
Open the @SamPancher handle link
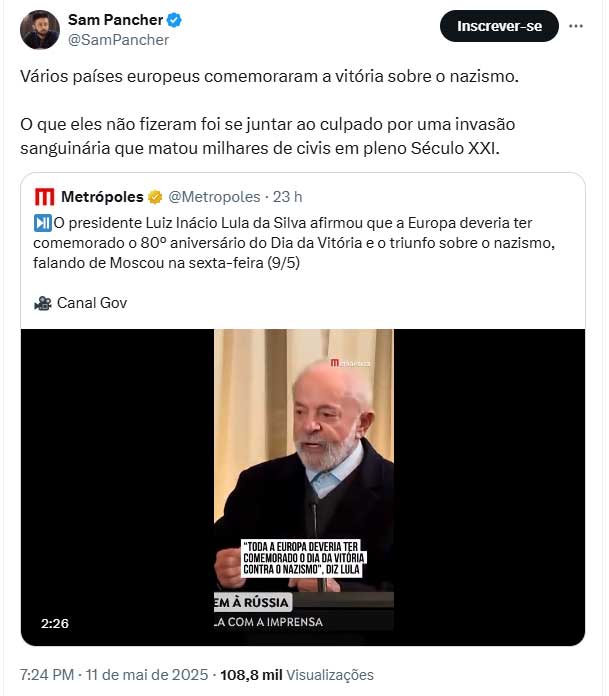click(118, 40)
